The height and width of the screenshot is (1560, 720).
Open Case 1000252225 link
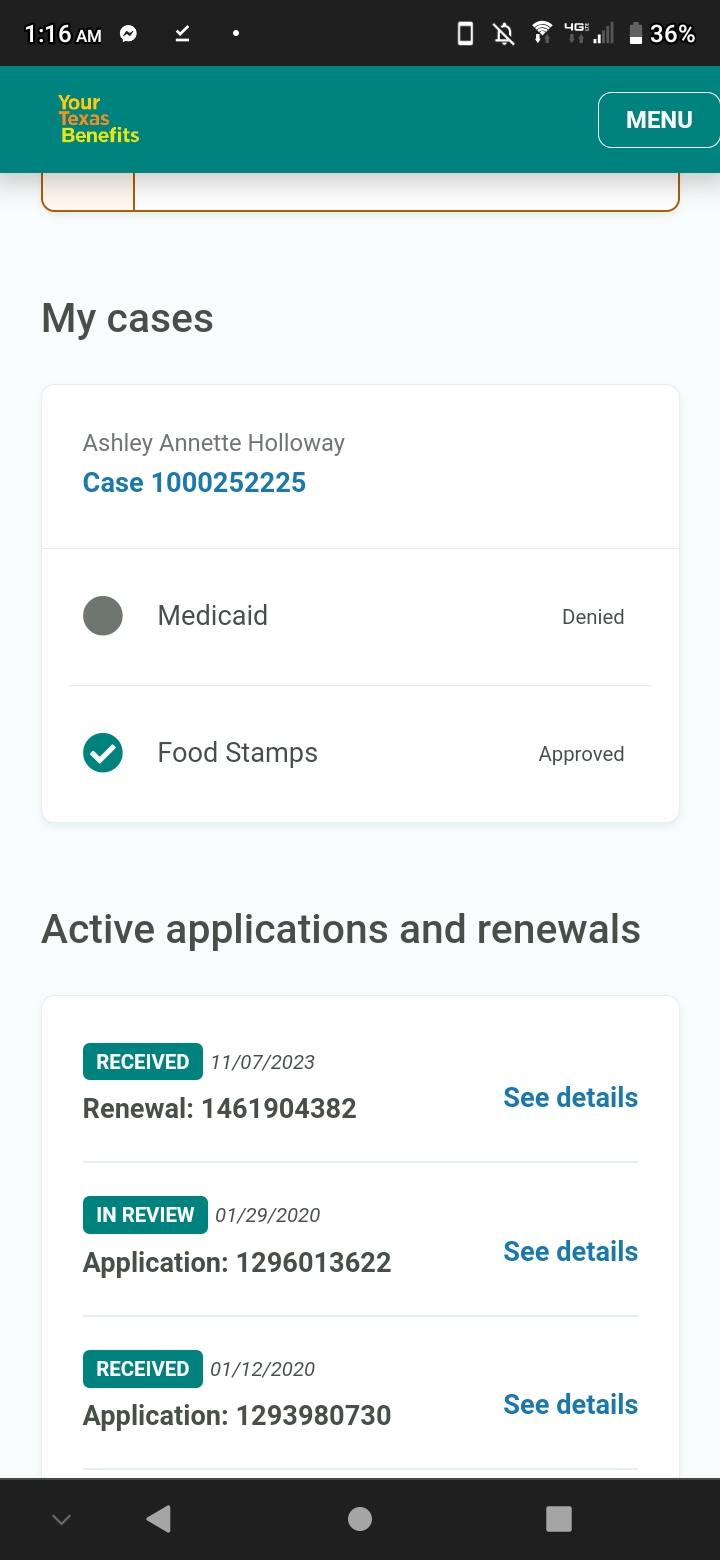tap(194, 483)
